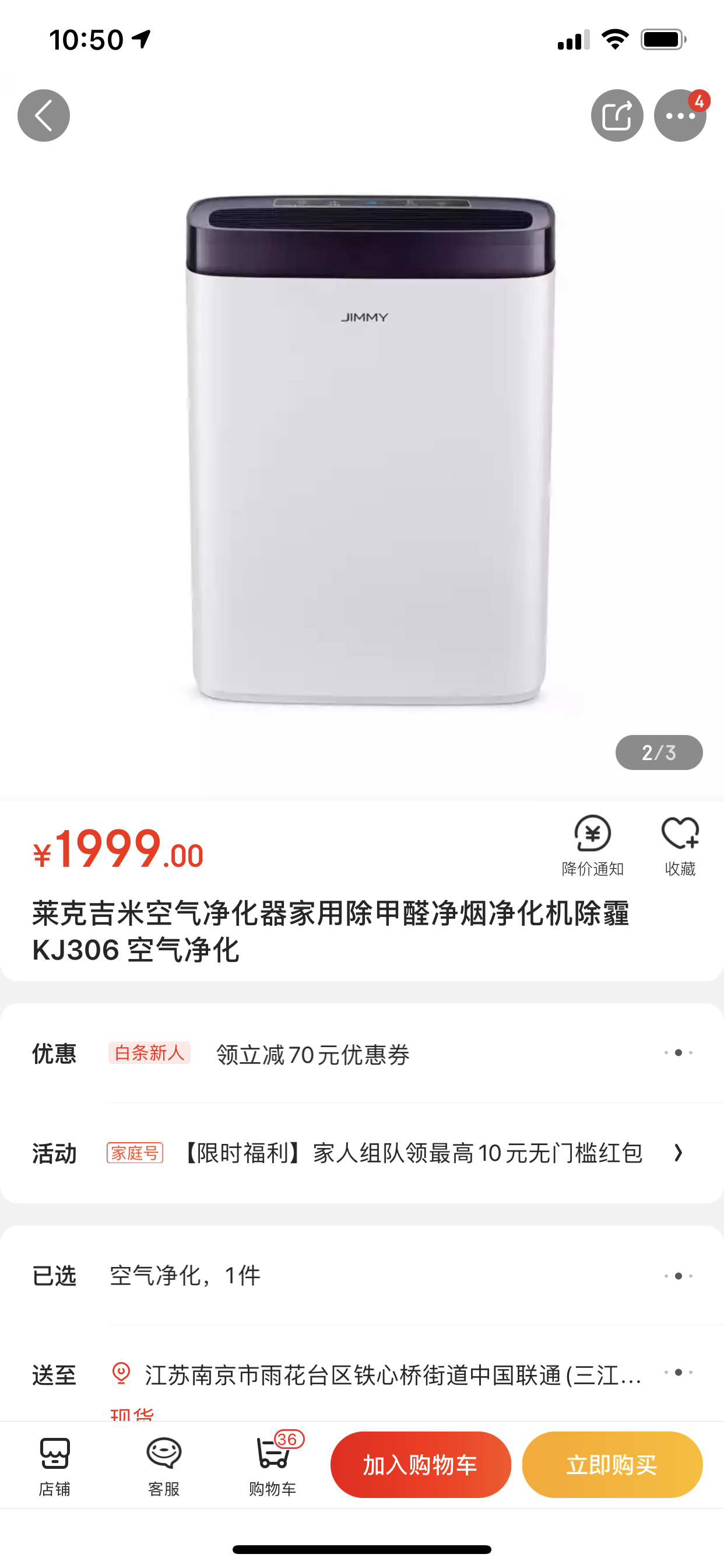
Task: Share this air purifier product
Action: click(x=616, y=116)
